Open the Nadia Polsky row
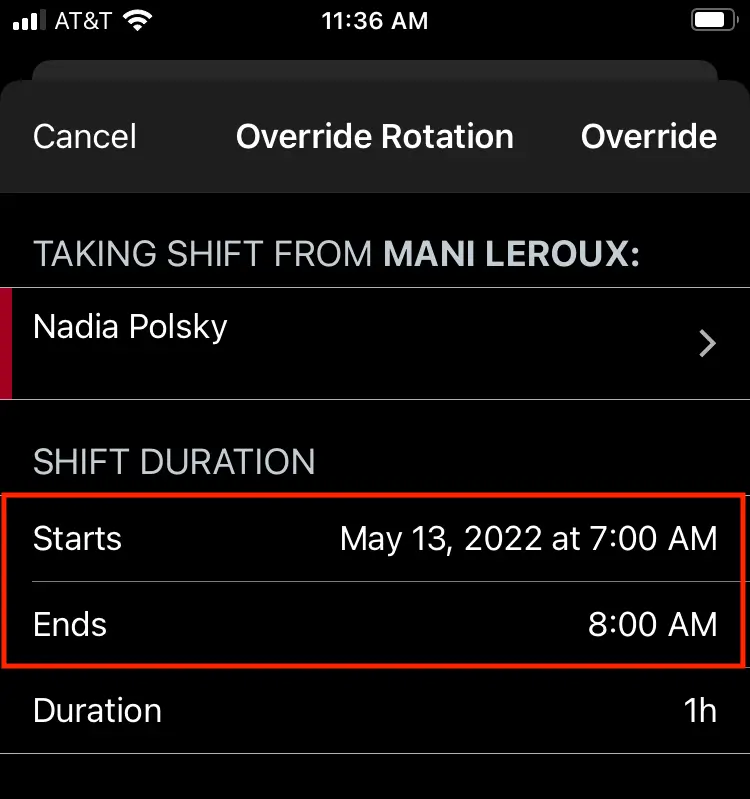The width and height of the screenshot is (750, 799). tap(375, 344)
